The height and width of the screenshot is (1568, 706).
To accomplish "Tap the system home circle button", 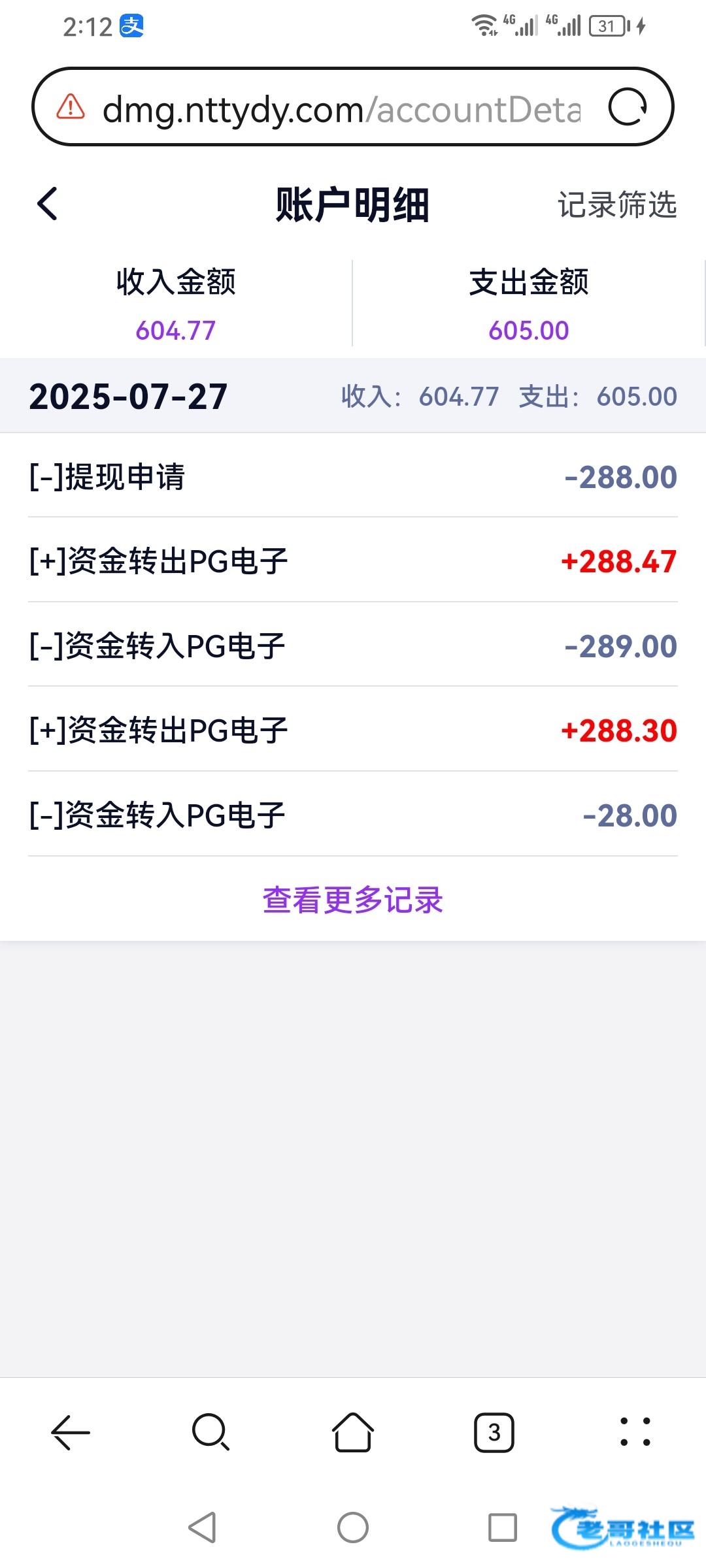I will click(353, 1527).
